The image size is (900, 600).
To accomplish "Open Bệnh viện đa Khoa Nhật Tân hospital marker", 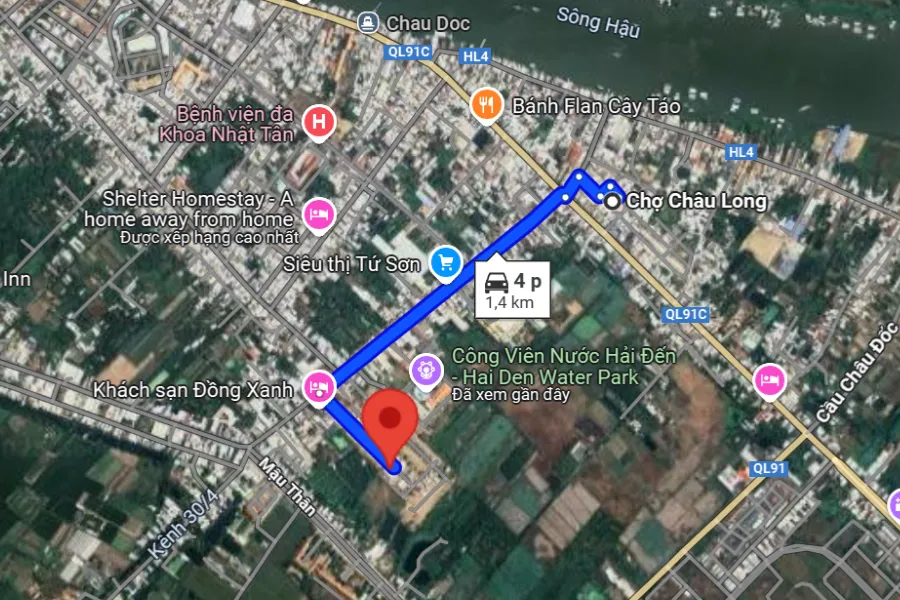I will [x=318, y=122].
